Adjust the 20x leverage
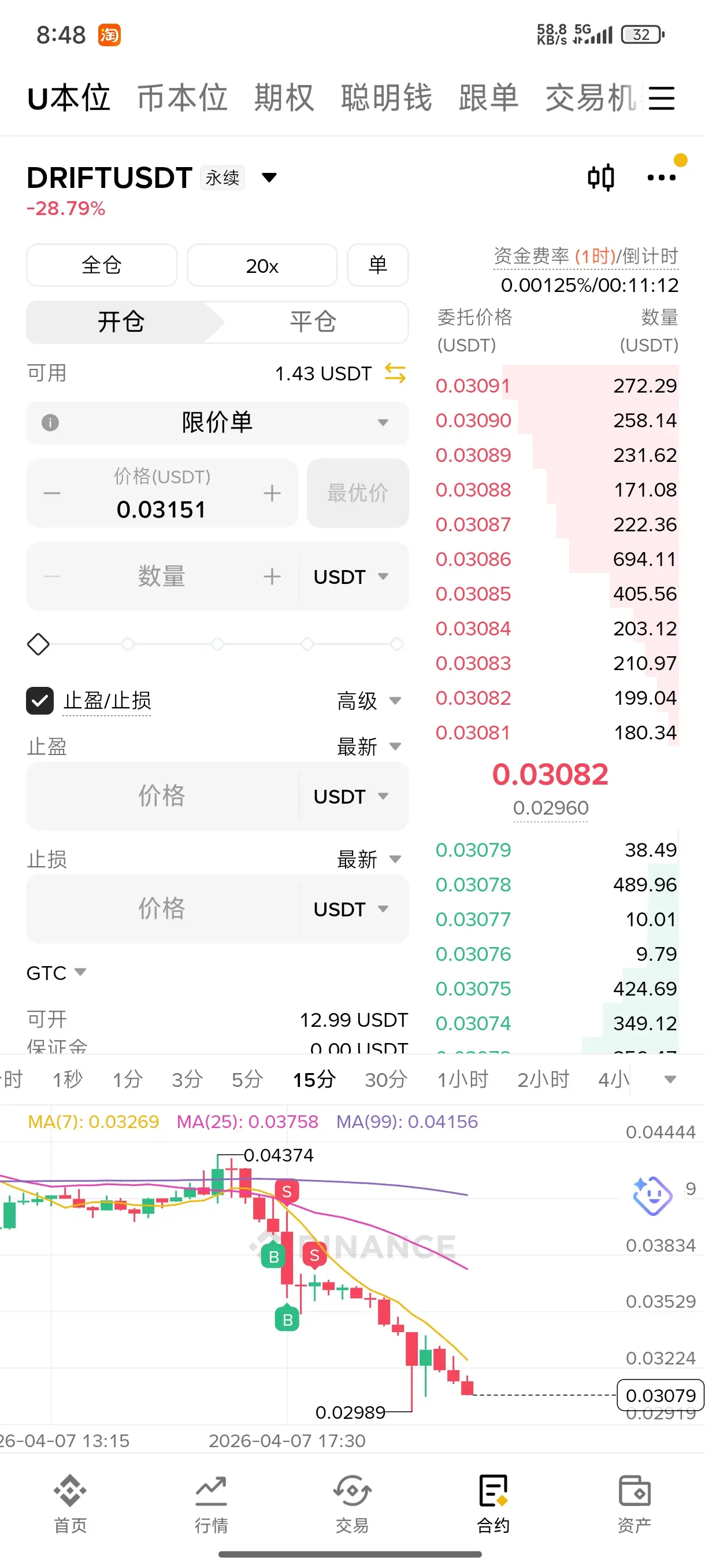Screen dimensions: 705x1568 point(262,265)
